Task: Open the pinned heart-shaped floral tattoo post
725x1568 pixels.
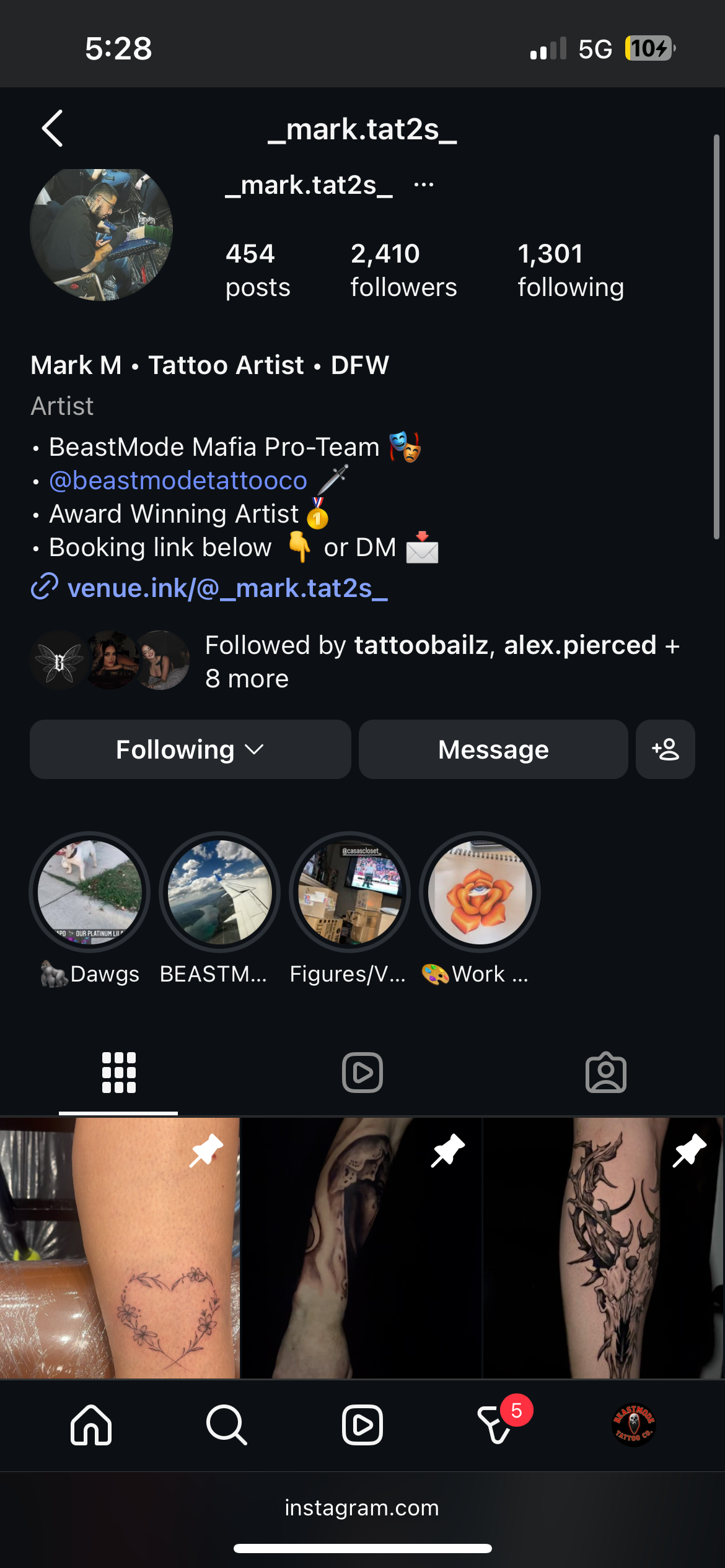Action: coord(120,1248)
